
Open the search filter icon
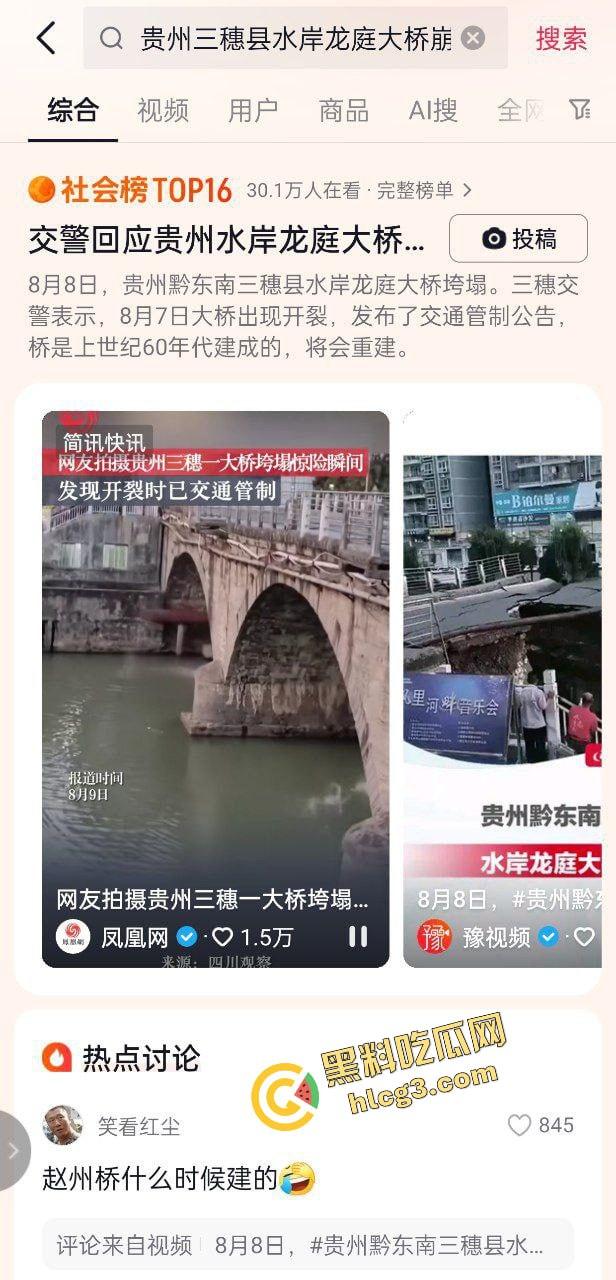click(x=580, y=110)
